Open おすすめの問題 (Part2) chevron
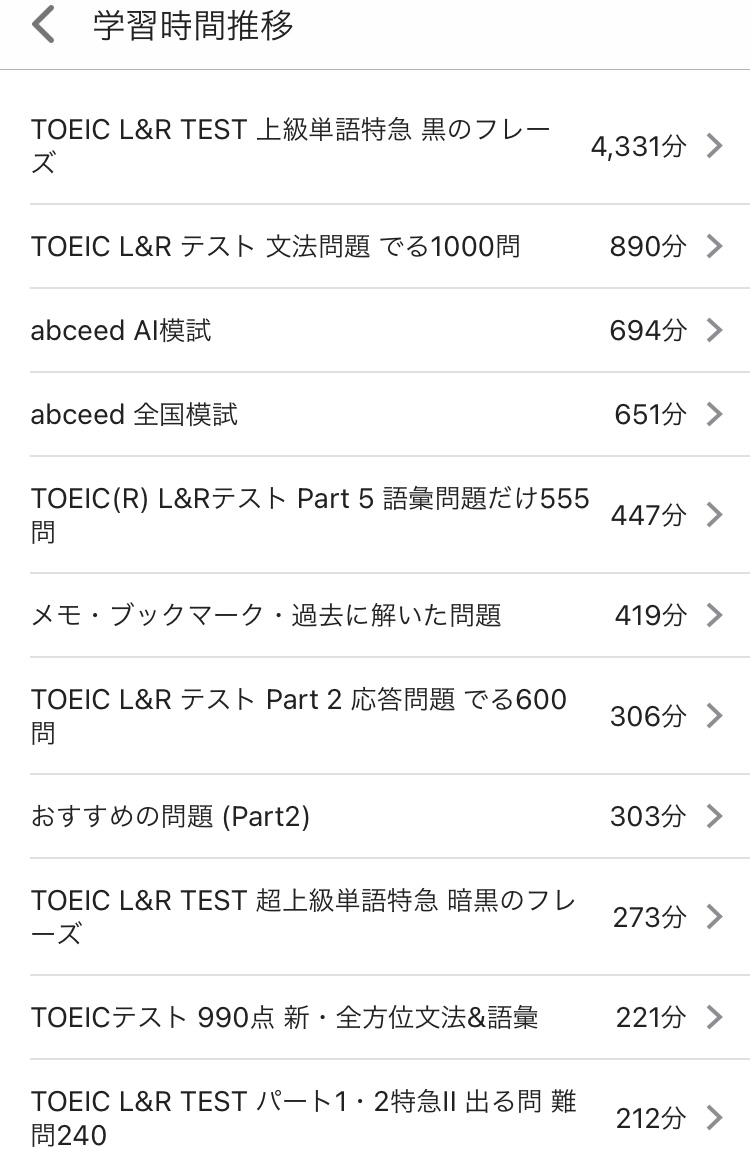 (715, 816)
